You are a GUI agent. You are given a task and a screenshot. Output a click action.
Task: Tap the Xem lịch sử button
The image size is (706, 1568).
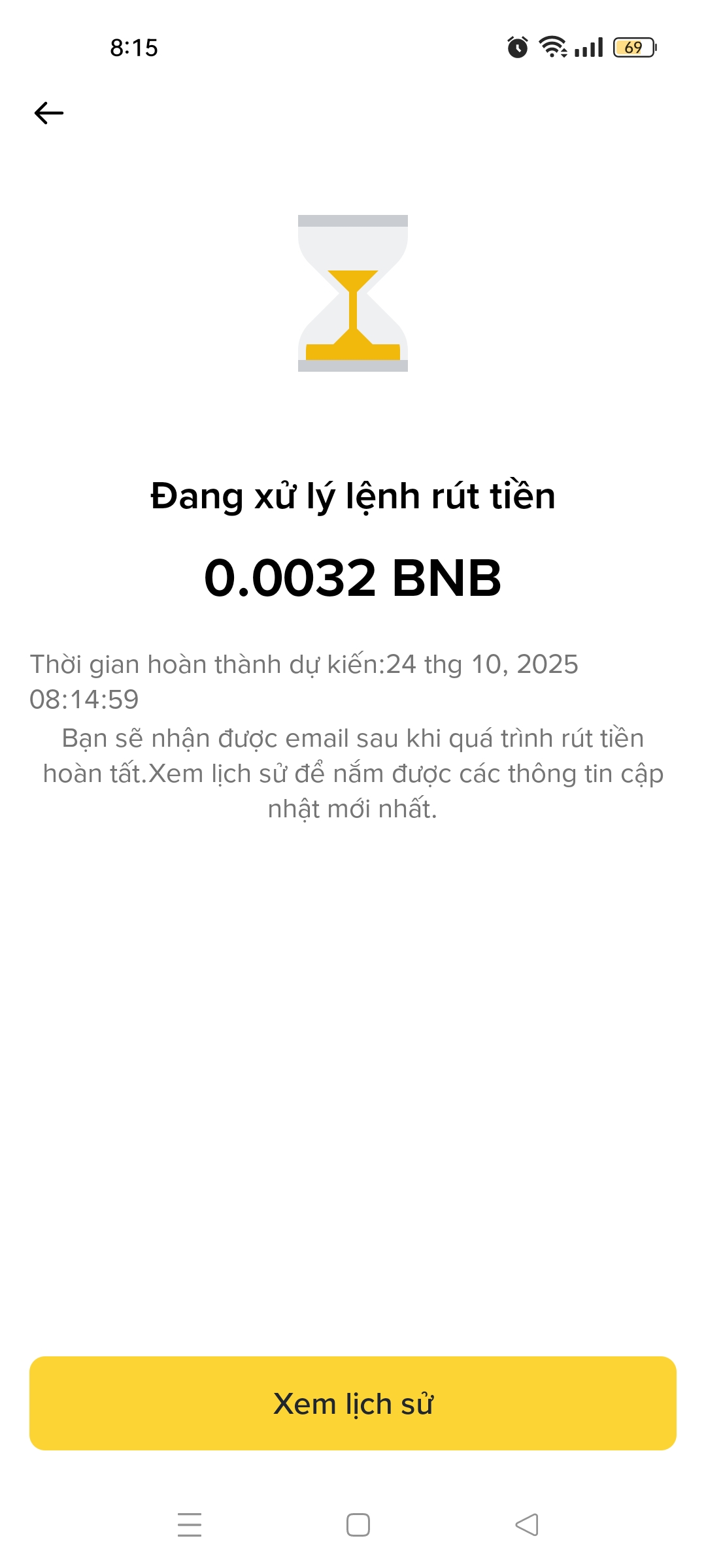[353, 1403]
